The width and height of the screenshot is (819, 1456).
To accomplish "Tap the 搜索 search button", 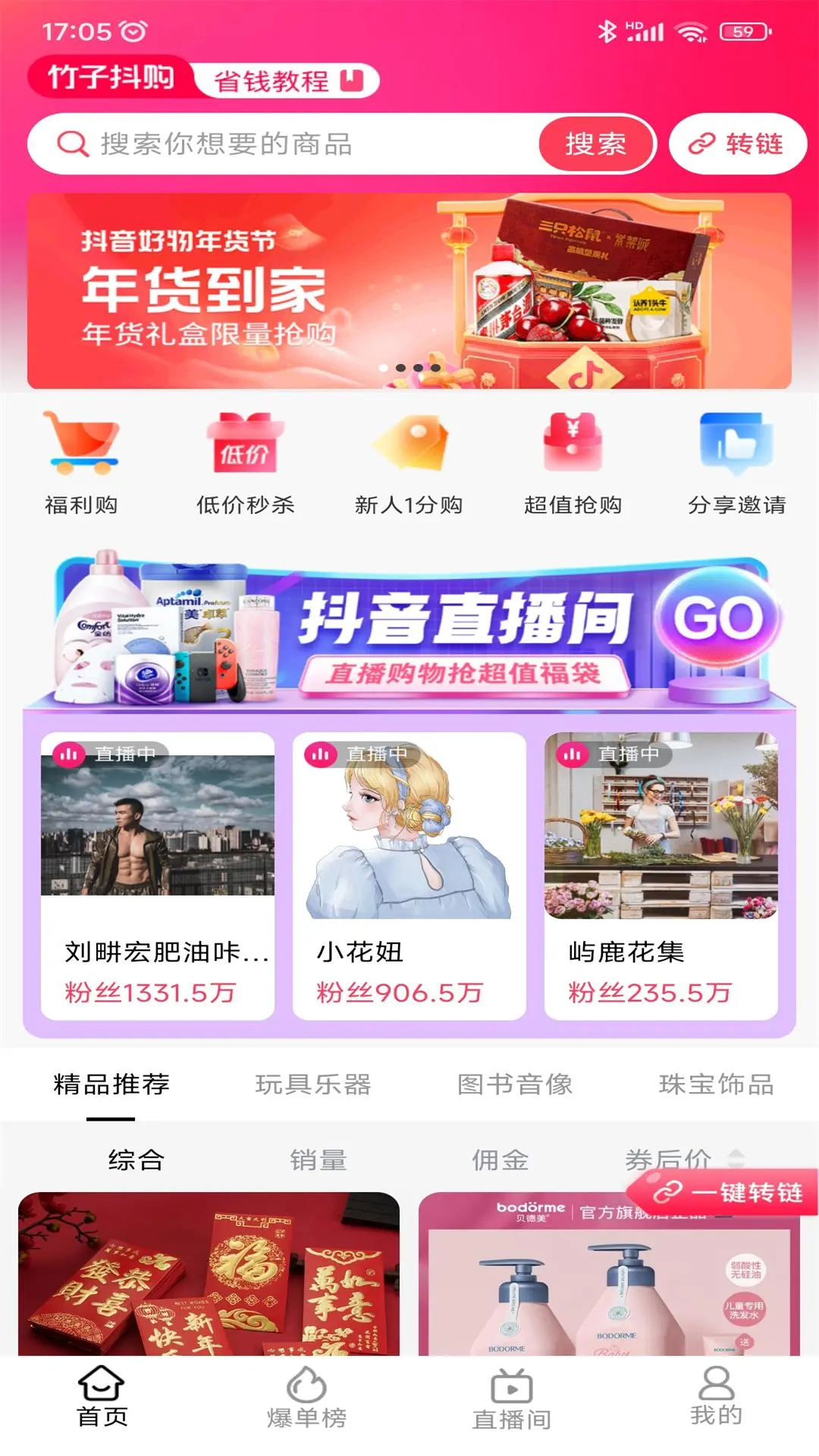I will (596, 143).
